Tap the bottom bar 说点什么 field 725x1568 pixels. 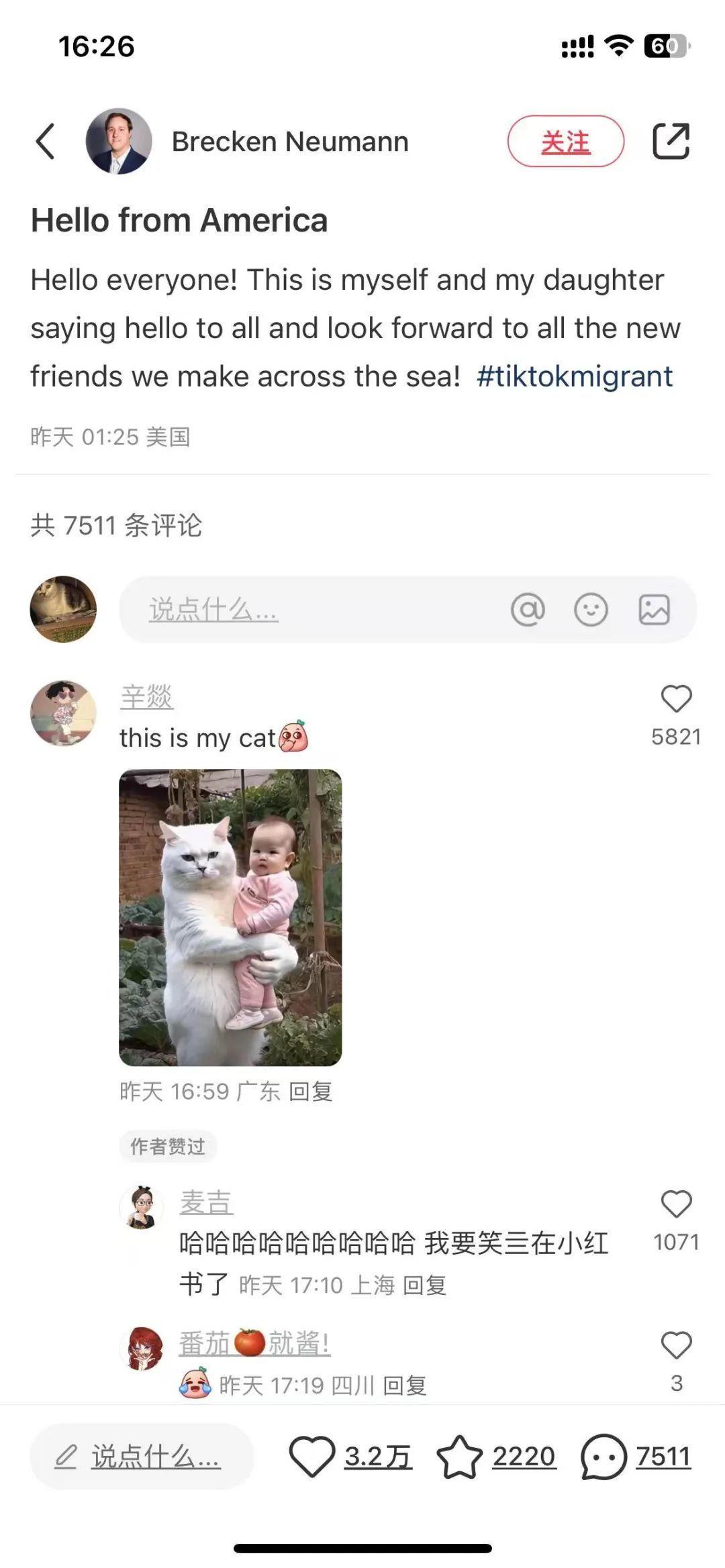coord(142,1457)
